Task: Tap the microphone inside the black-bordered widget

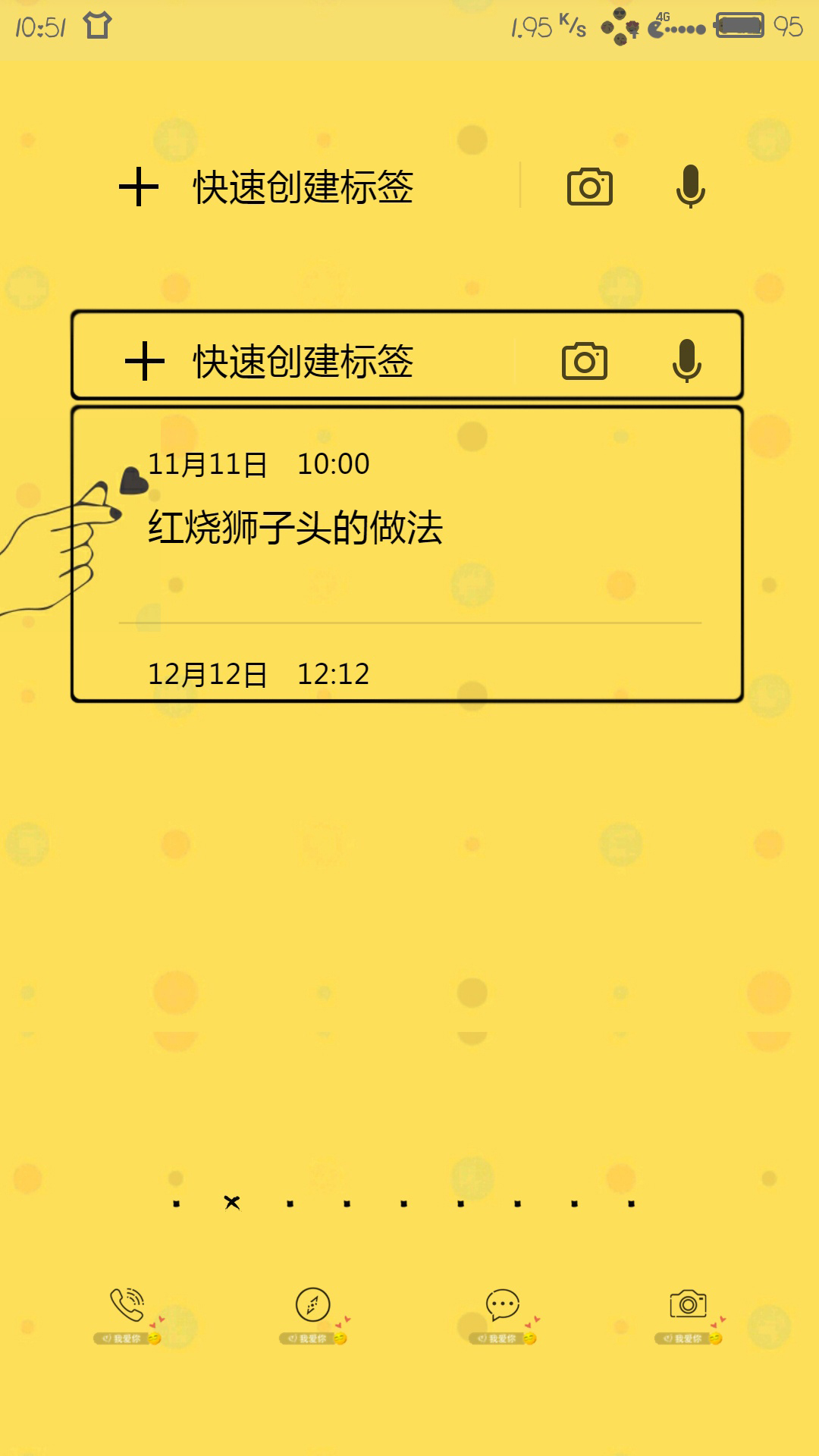Action: (x=687, y=360)
